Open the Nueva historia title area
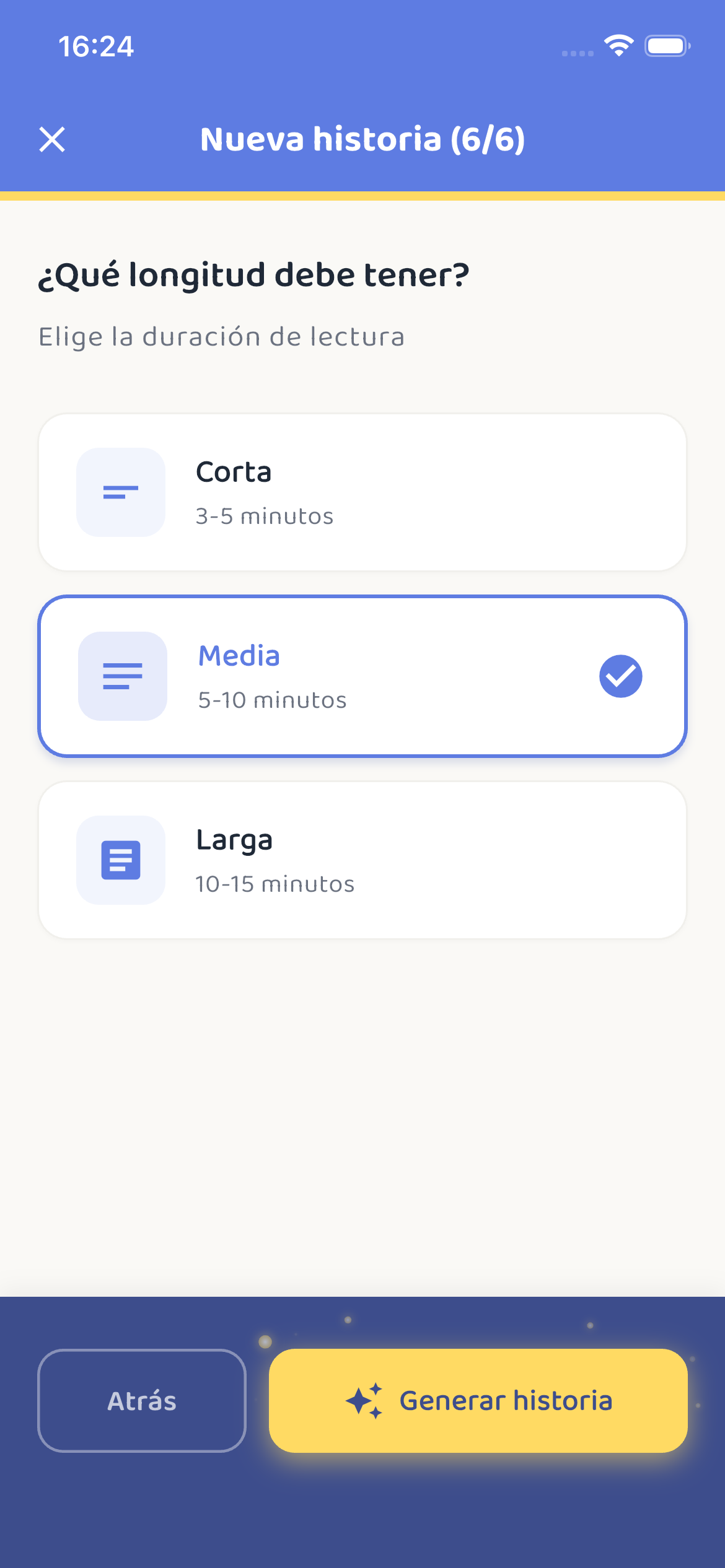 (x=362, y=139)
